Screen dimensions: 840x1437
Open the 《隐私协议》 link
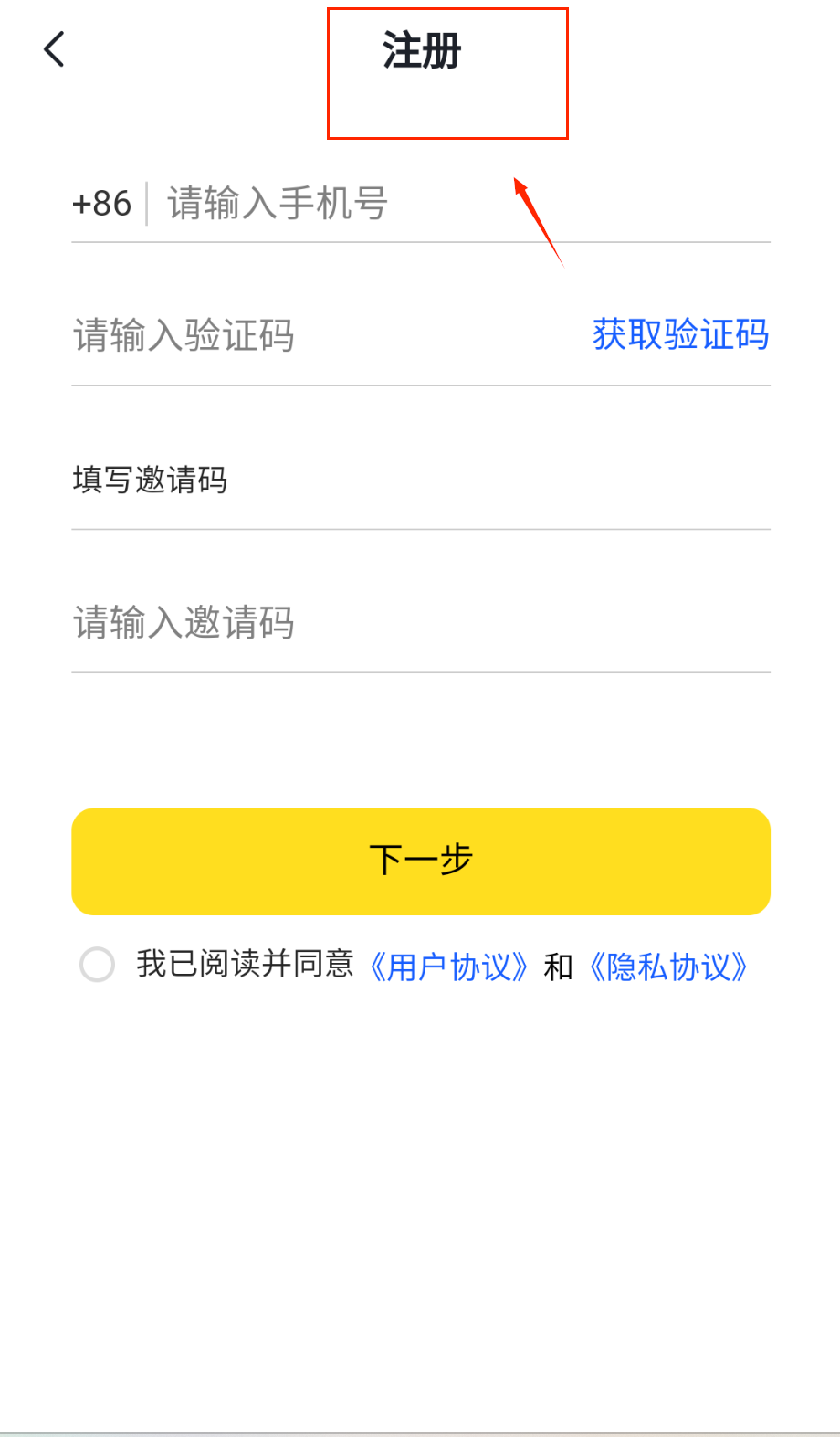(x=668, y=967)
